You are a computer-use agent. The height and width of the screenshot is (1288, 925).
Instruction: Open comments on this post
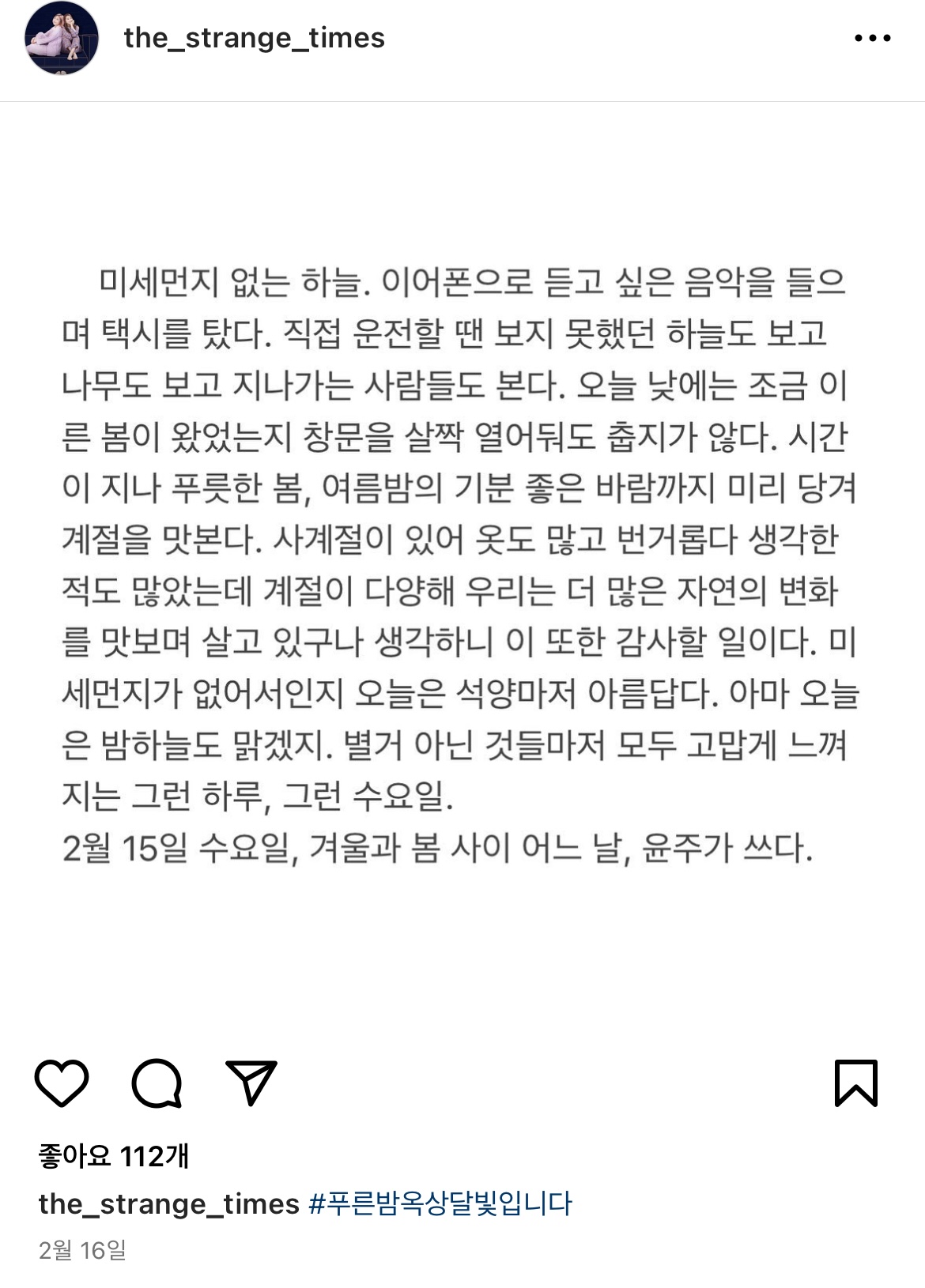(157, 1083)
